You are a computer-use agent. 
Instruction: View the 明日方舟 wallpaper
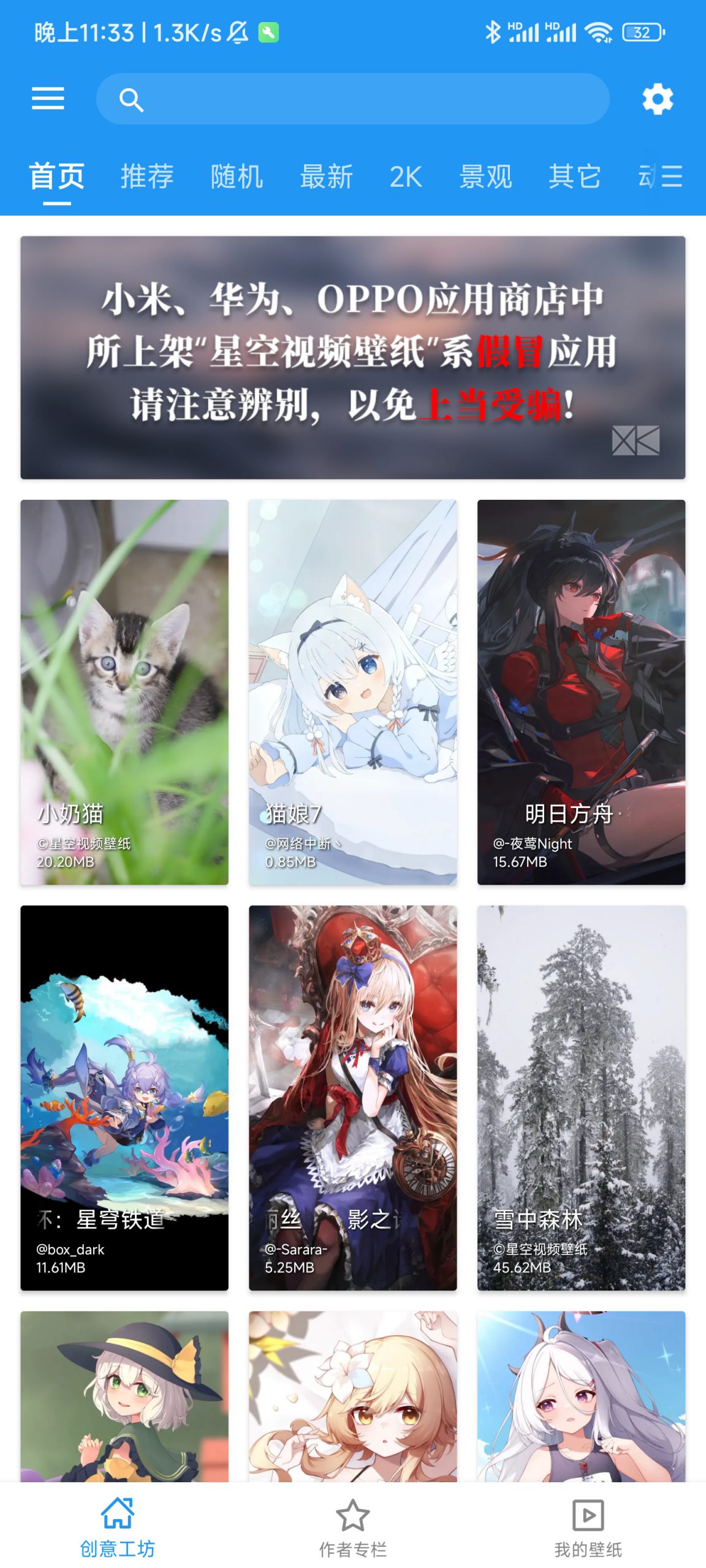(x=582, y=692)
